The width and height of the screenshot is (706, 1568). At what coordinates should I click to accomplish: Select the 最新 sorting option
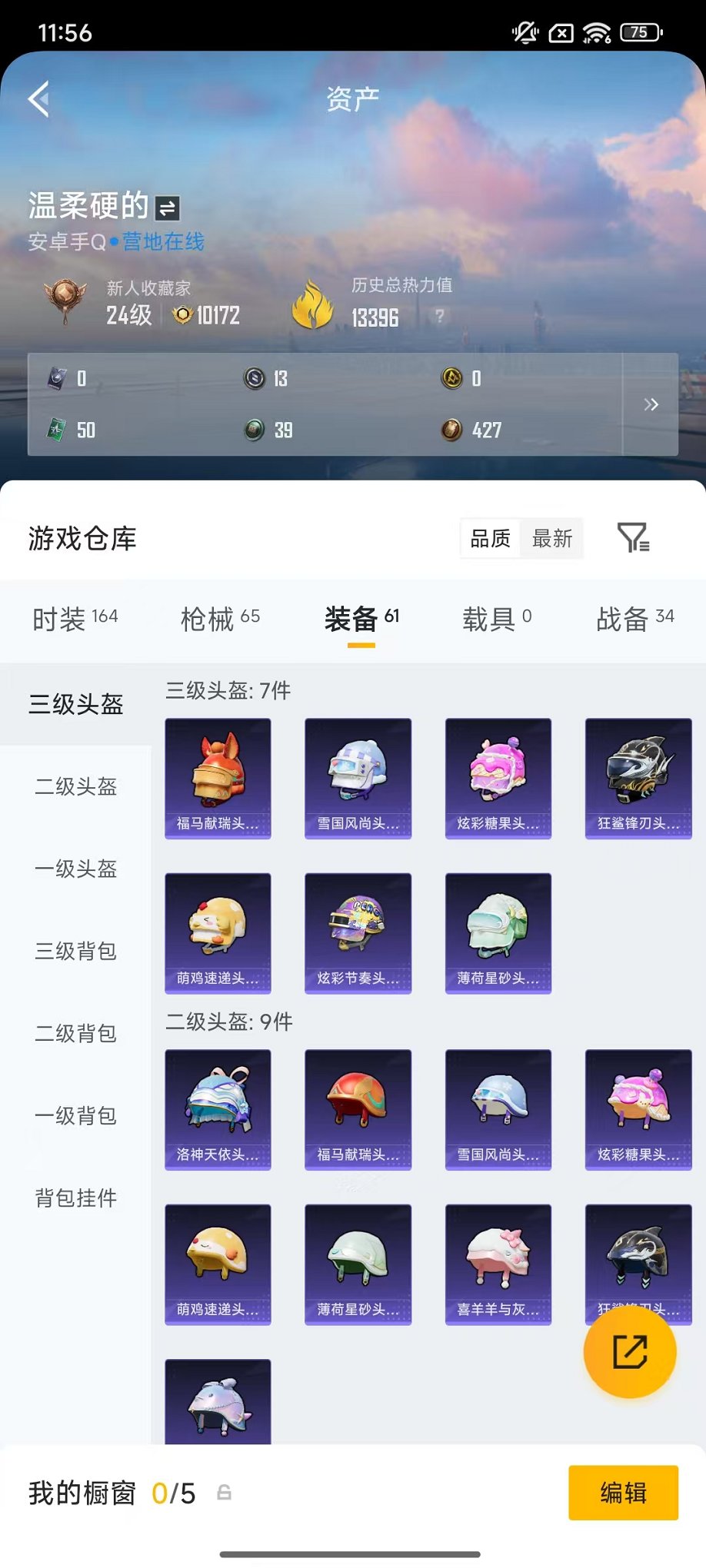pos(551,539)
